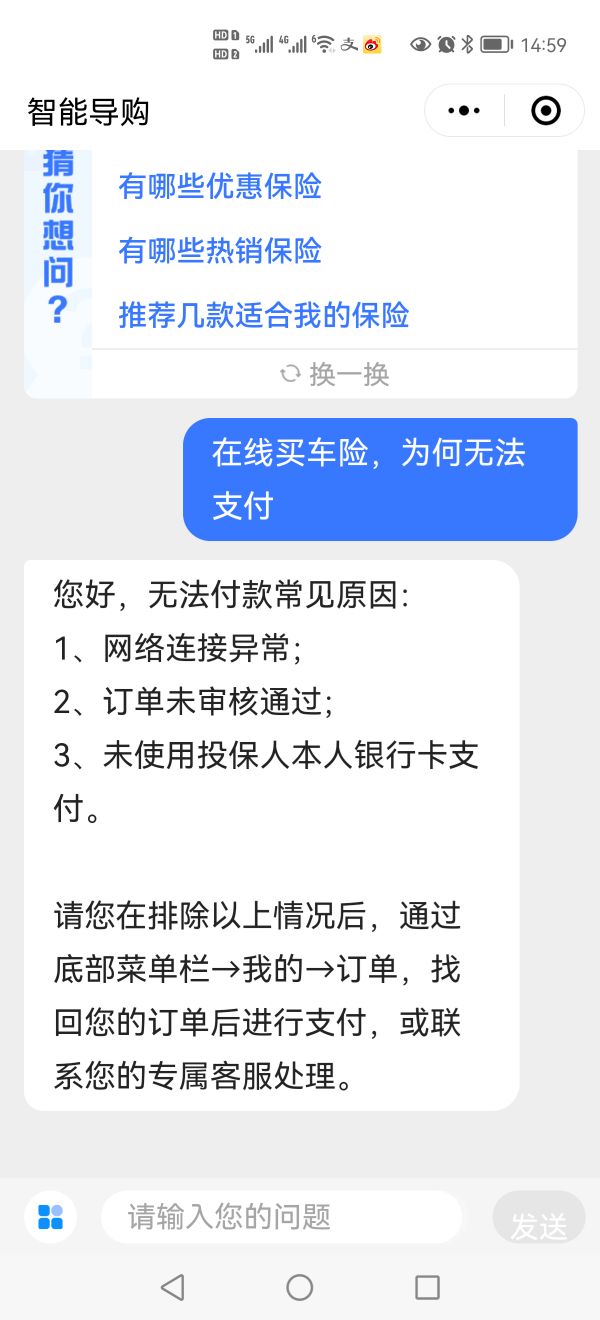Focus the 请输入您的问题 input field
600x1320 pixels.
[280, 1217]
